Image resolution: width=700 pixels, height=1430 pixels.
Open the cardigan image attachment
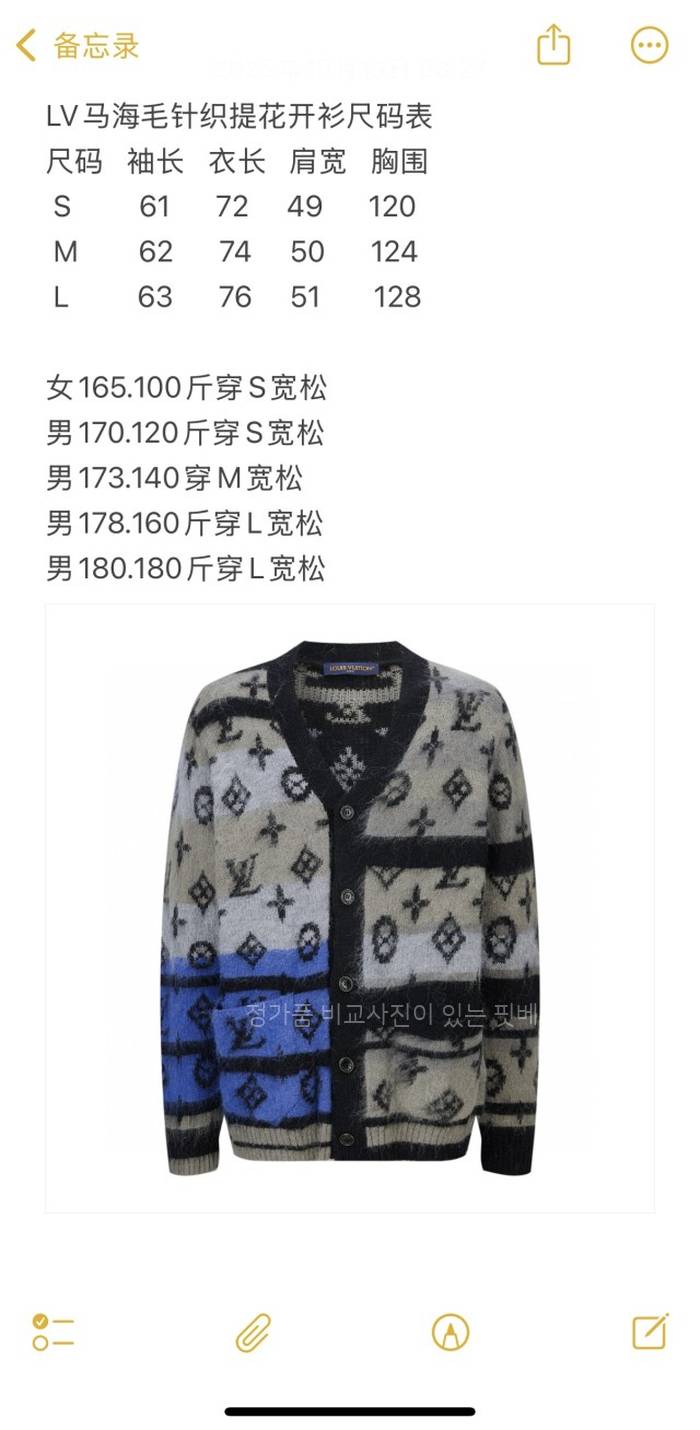click(x=350, y=908)
